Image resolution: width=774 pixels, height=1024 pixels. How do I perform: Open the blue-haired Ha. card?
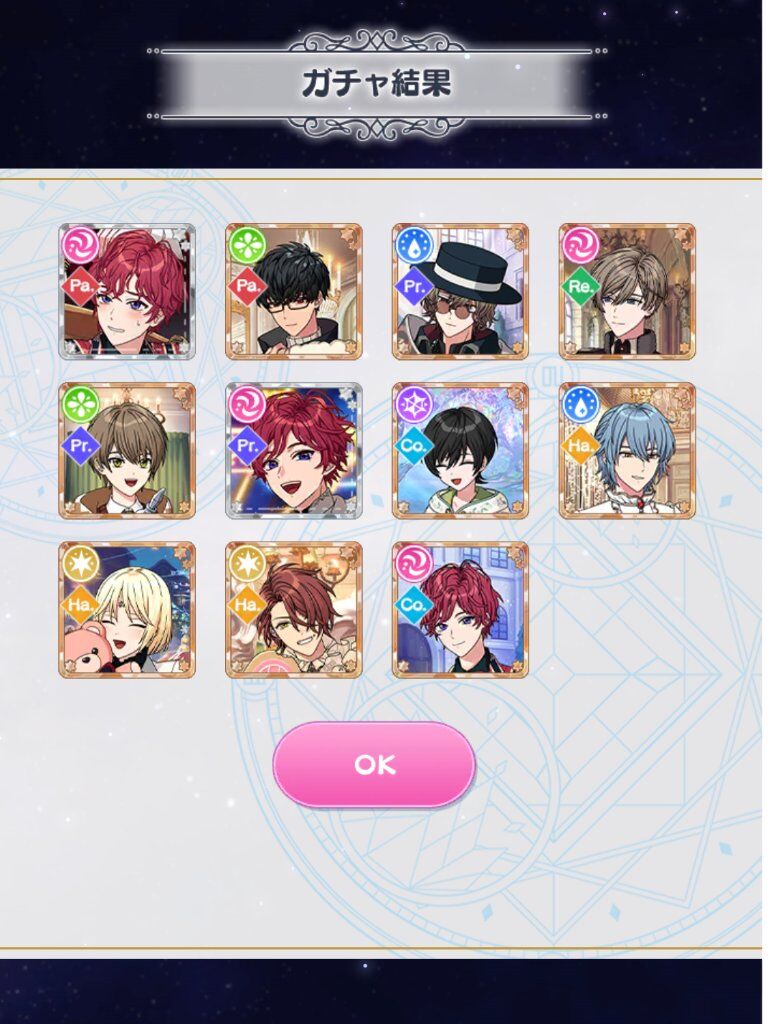(x=627, y=450)
